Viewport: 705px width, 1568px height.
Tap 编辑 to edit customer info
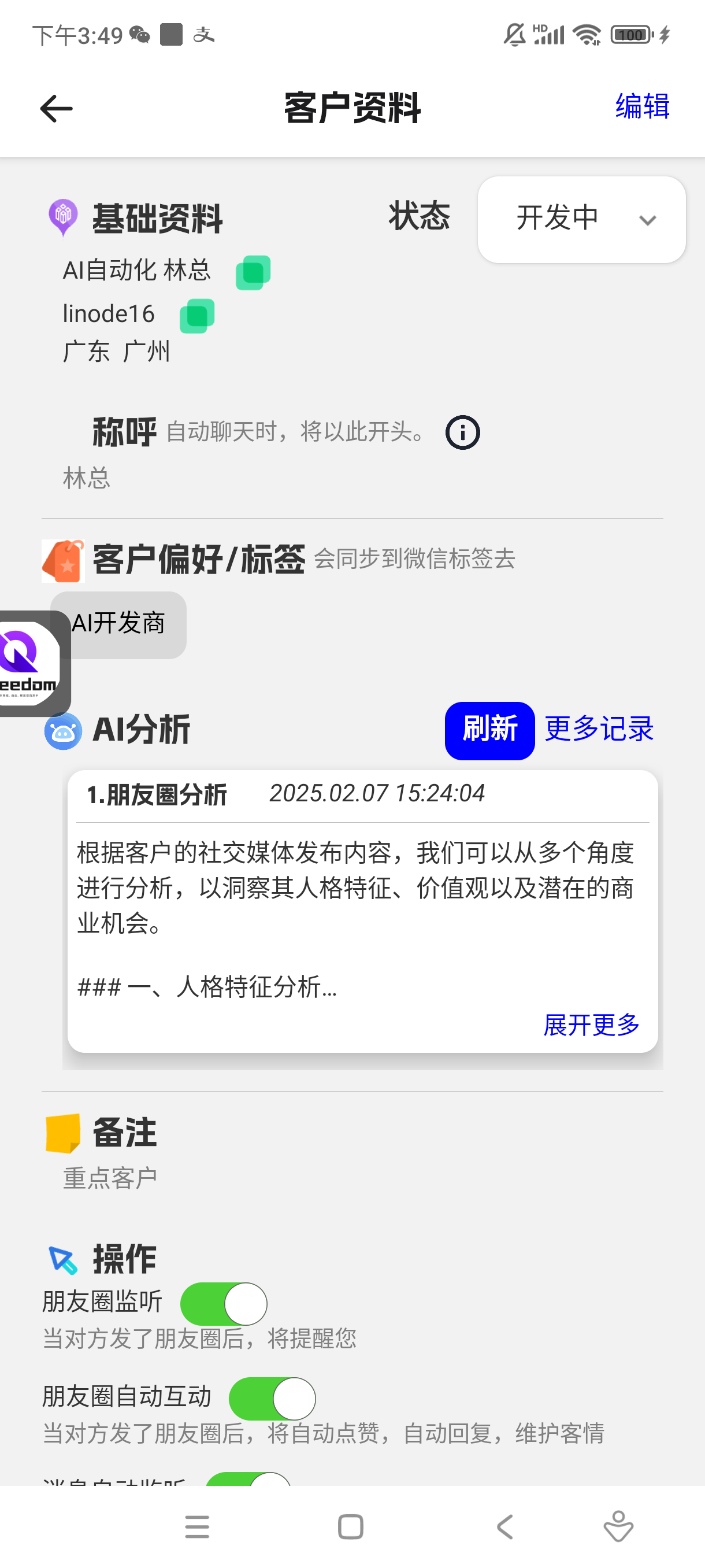click(x=642, y=106)
